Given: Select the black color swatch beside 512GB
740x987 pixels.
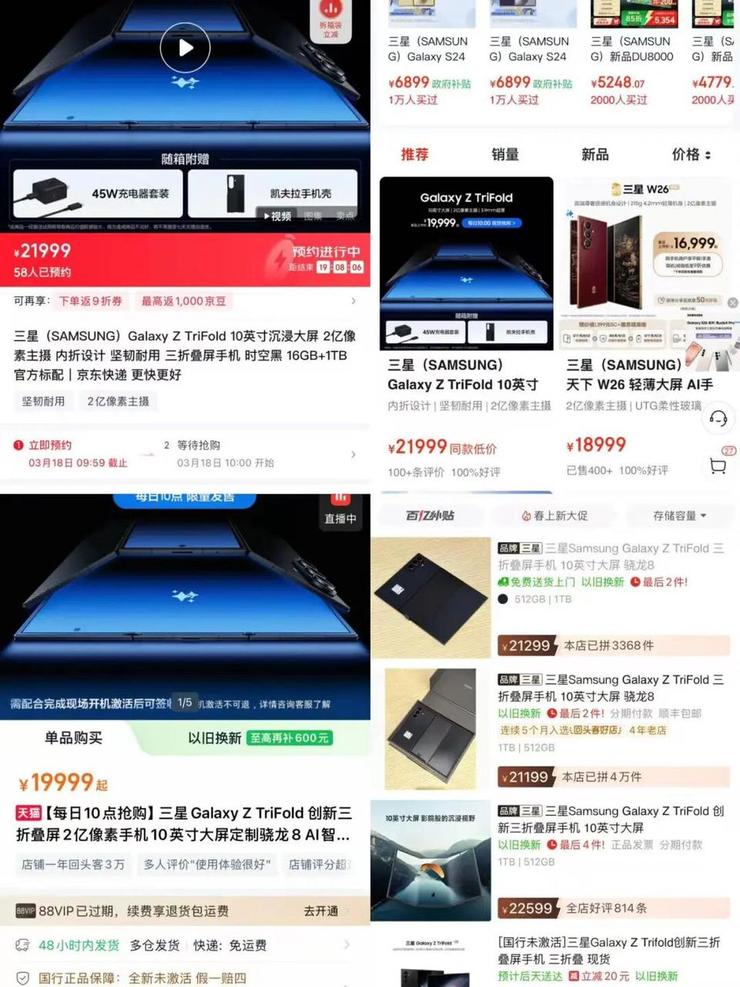Looking at the screenshot, I should click(x=502, y=600).
